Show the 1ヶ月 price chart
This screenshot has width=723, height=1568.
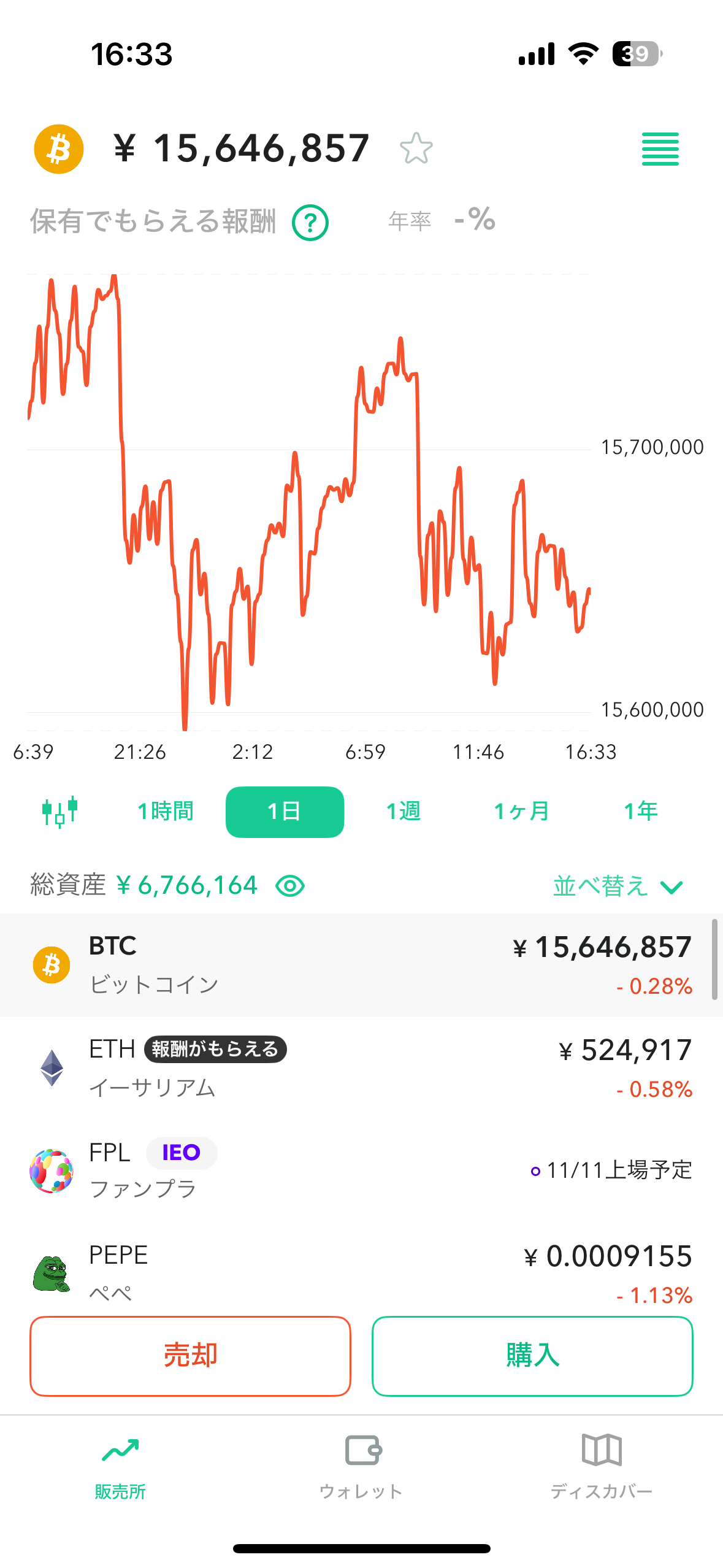(x=522, y=812)
